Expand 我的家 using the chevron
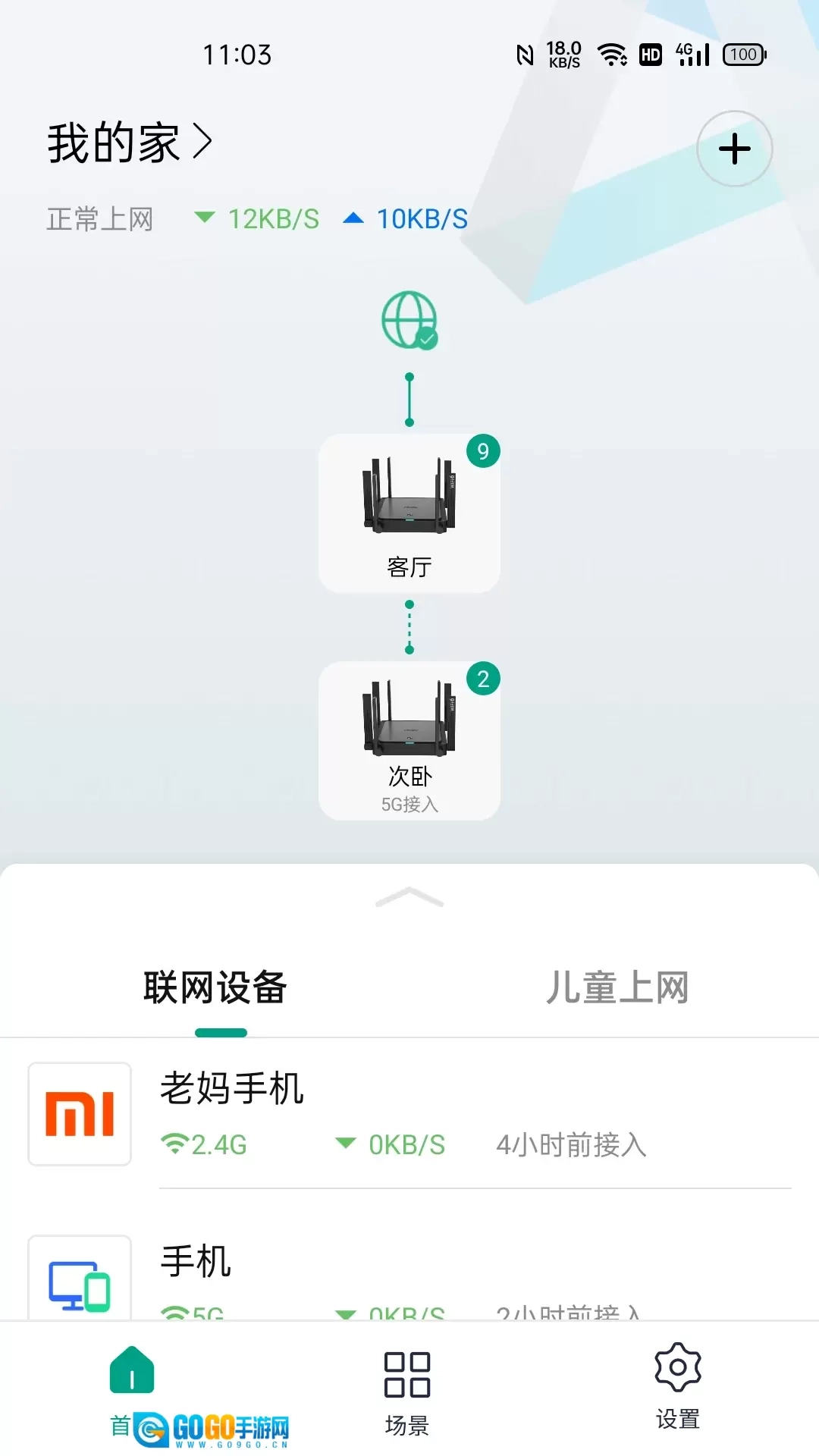 pyautogui.click(x=202, y=144)
